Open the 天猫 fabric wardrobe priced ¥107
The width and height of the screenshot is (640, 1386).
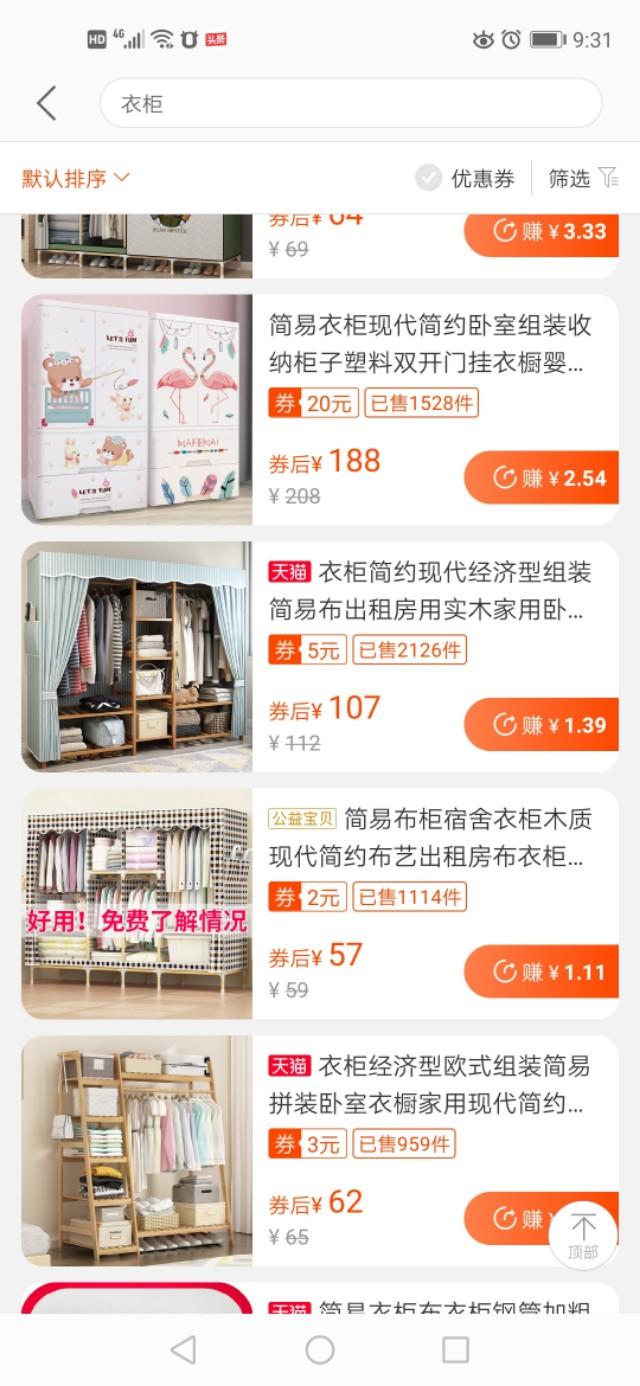(320, 657)
